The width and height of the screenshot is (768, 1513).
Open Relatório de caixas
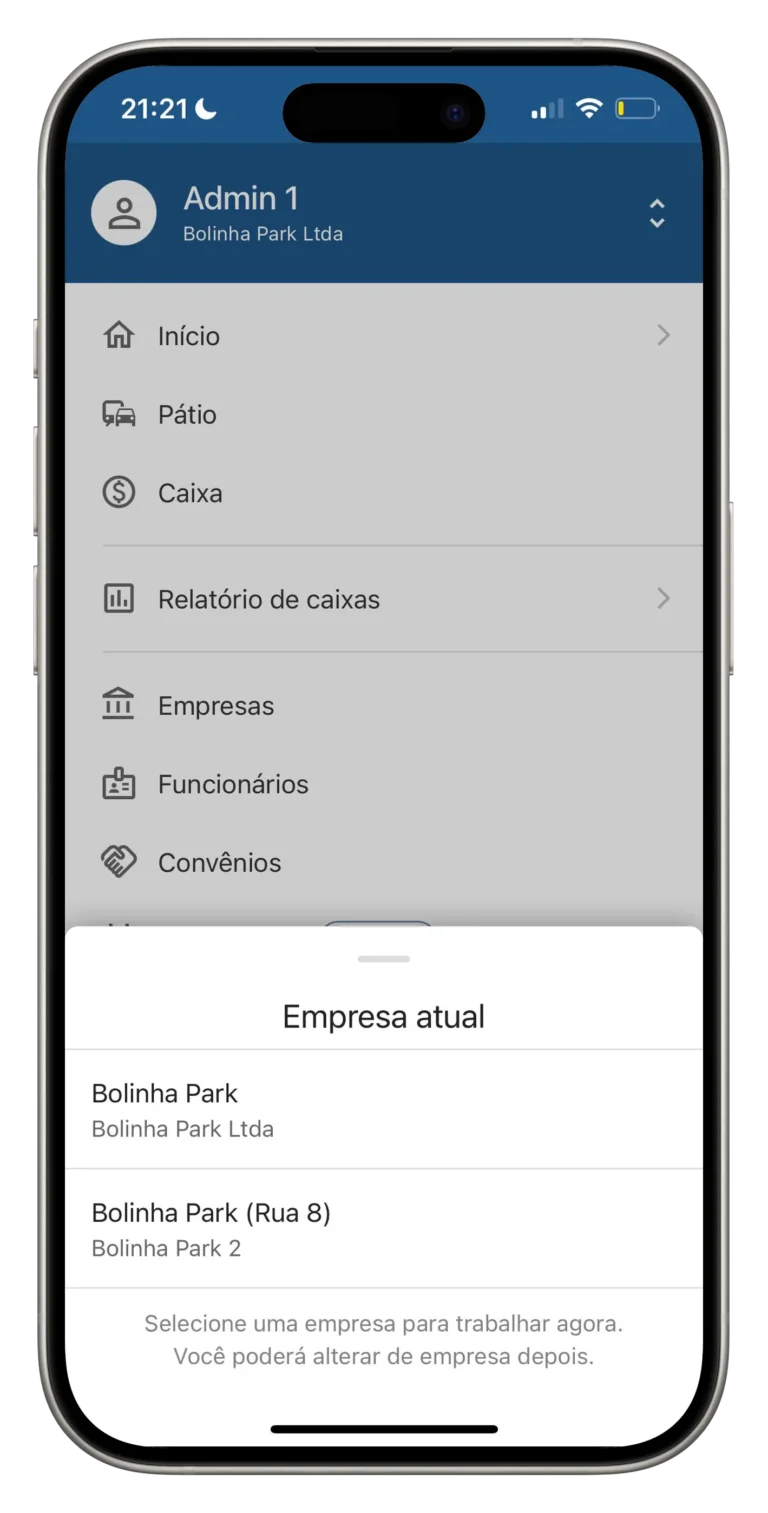[383, 599]
